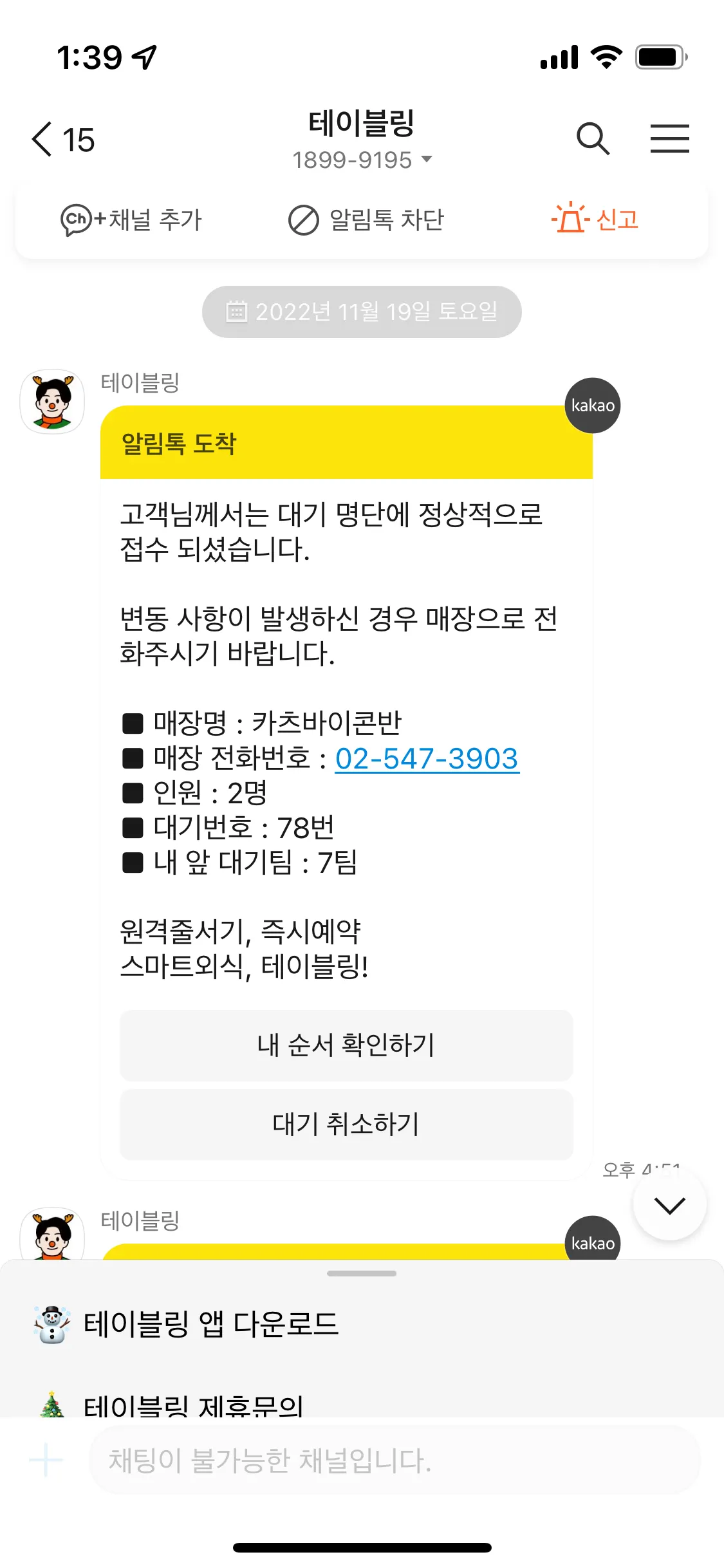Open 테이블링 앱 다운로드 menu item
Image resolution: width=724 pixels, height=1568 pixels.
211,1325
